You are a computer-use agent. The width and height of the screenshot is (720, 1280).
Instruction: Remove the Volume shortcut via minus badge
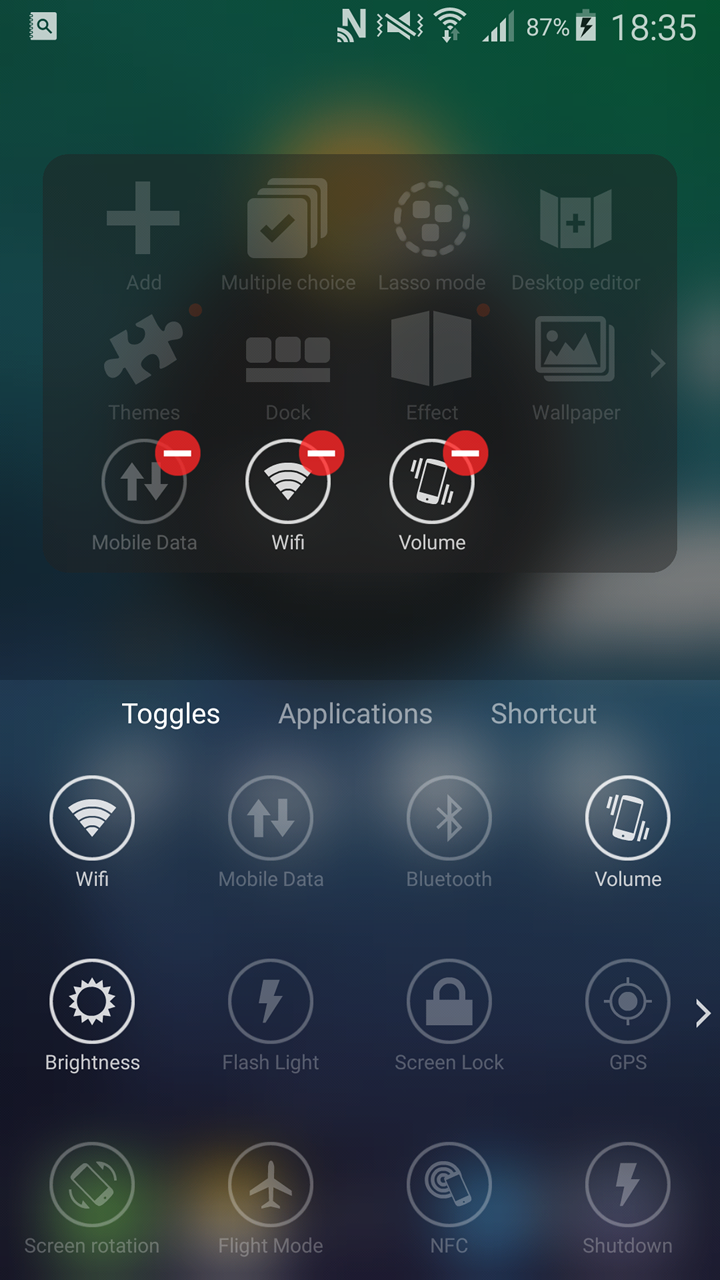point(467,453)
